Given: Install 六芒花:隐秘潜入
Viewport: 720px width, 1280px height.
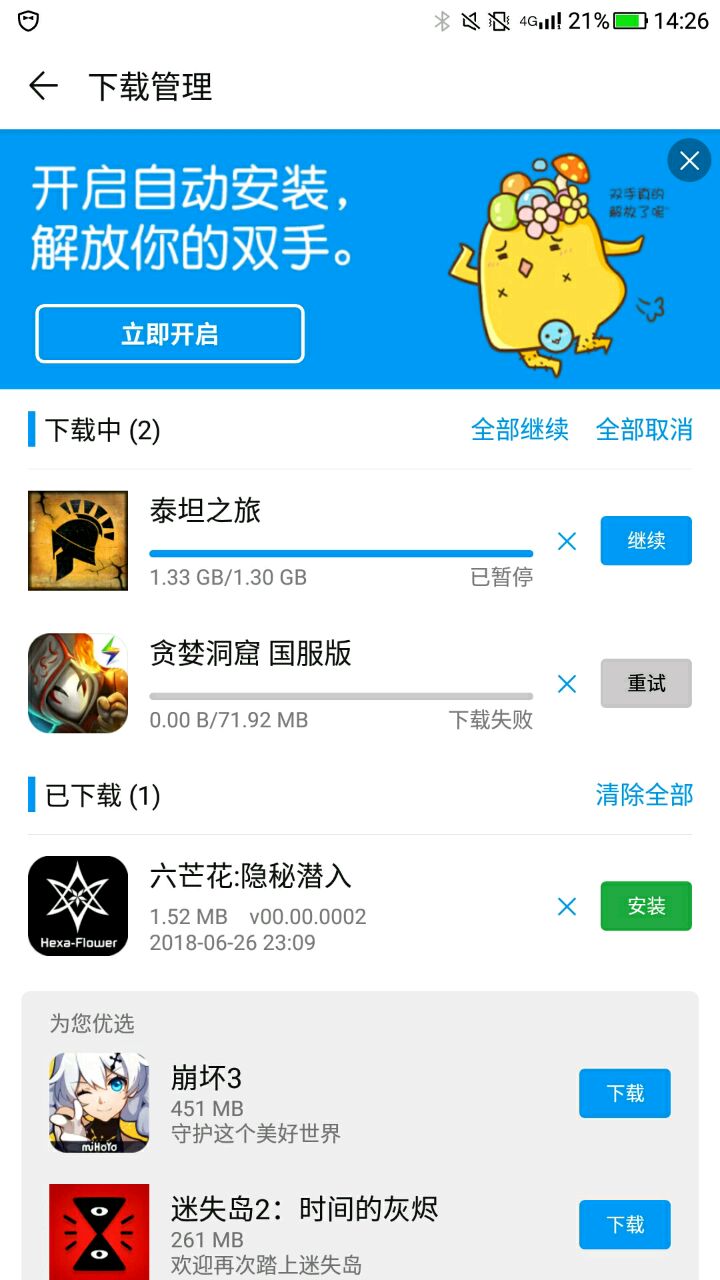Looking at the screenshot, I should click(646, 906).
